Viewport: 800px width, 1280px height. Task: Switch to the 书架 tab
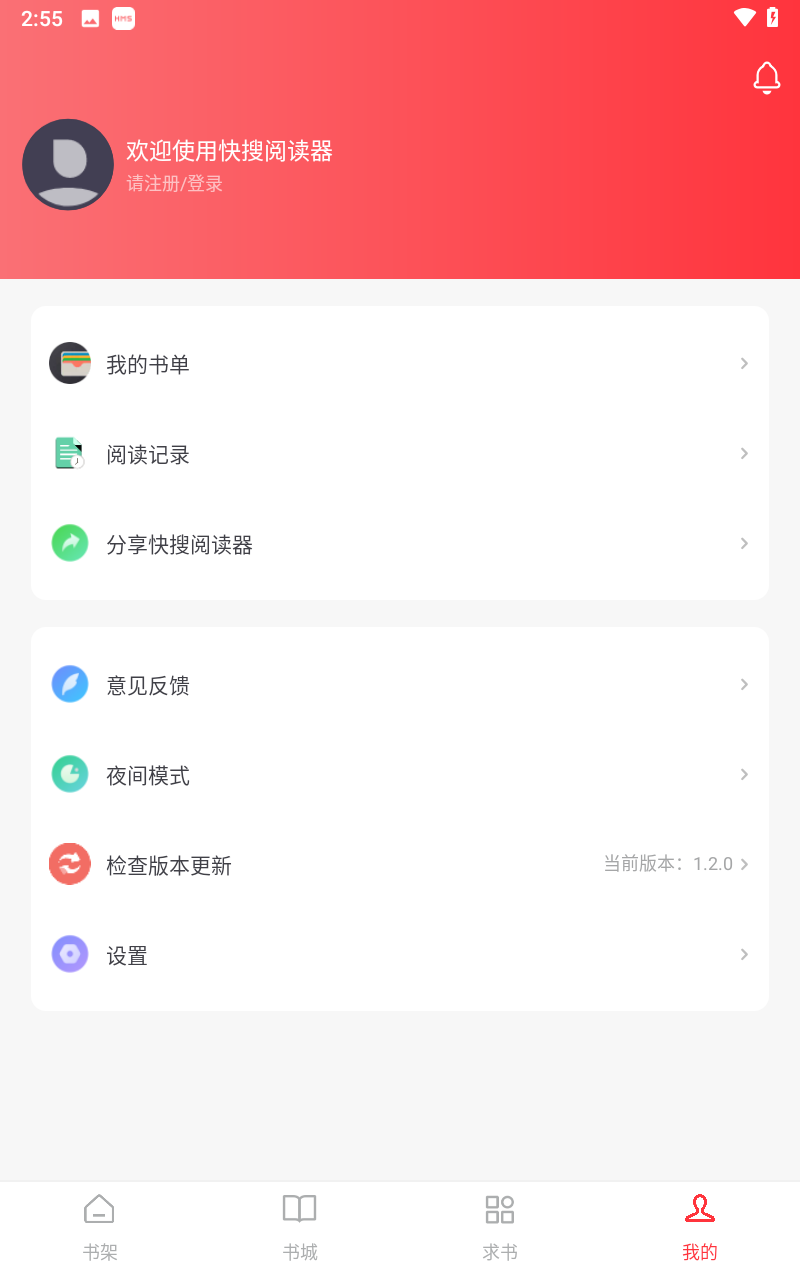pyautogui.click(x=100, y=1228)
